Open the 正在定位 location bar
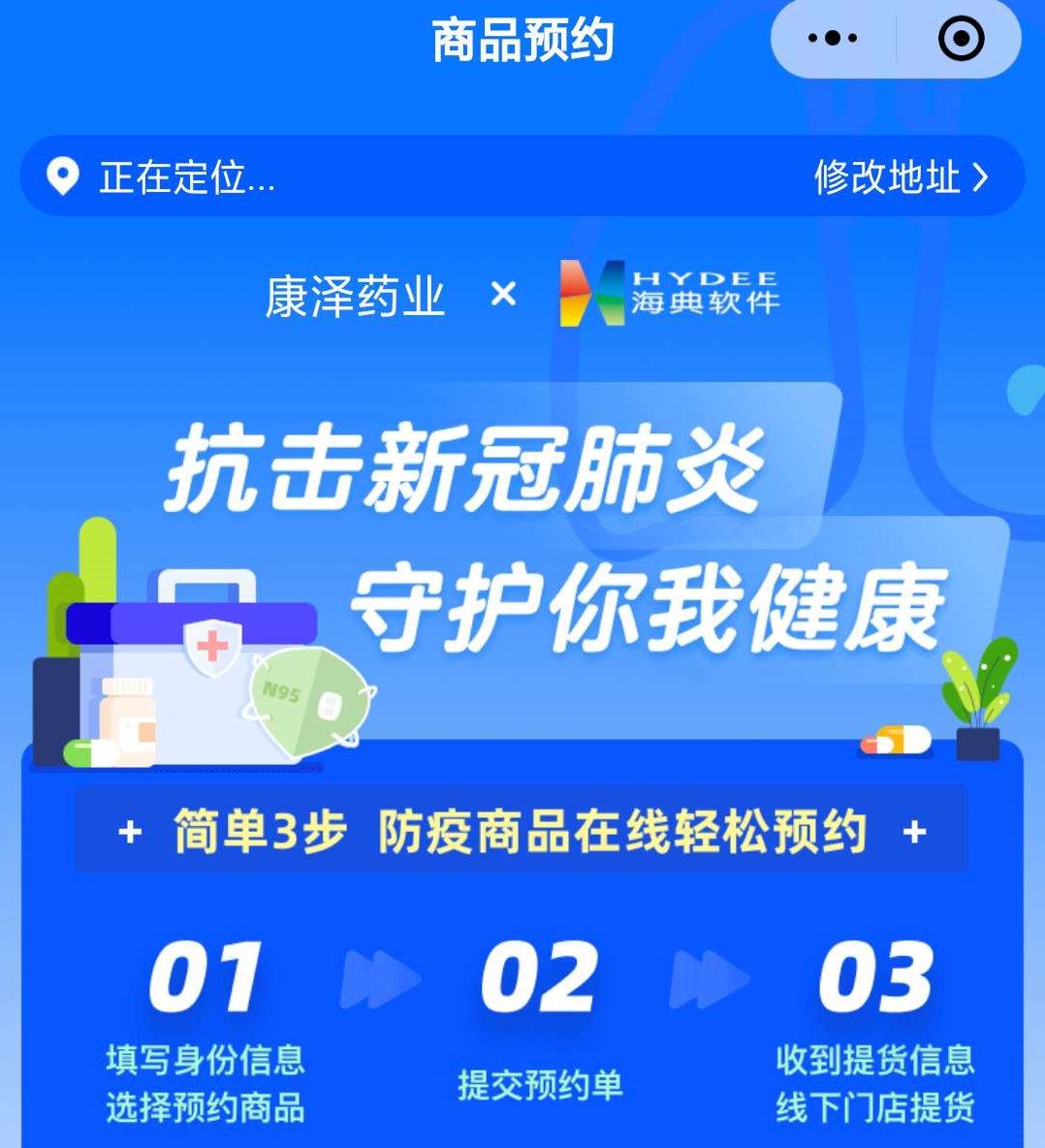 coord(187,177)
